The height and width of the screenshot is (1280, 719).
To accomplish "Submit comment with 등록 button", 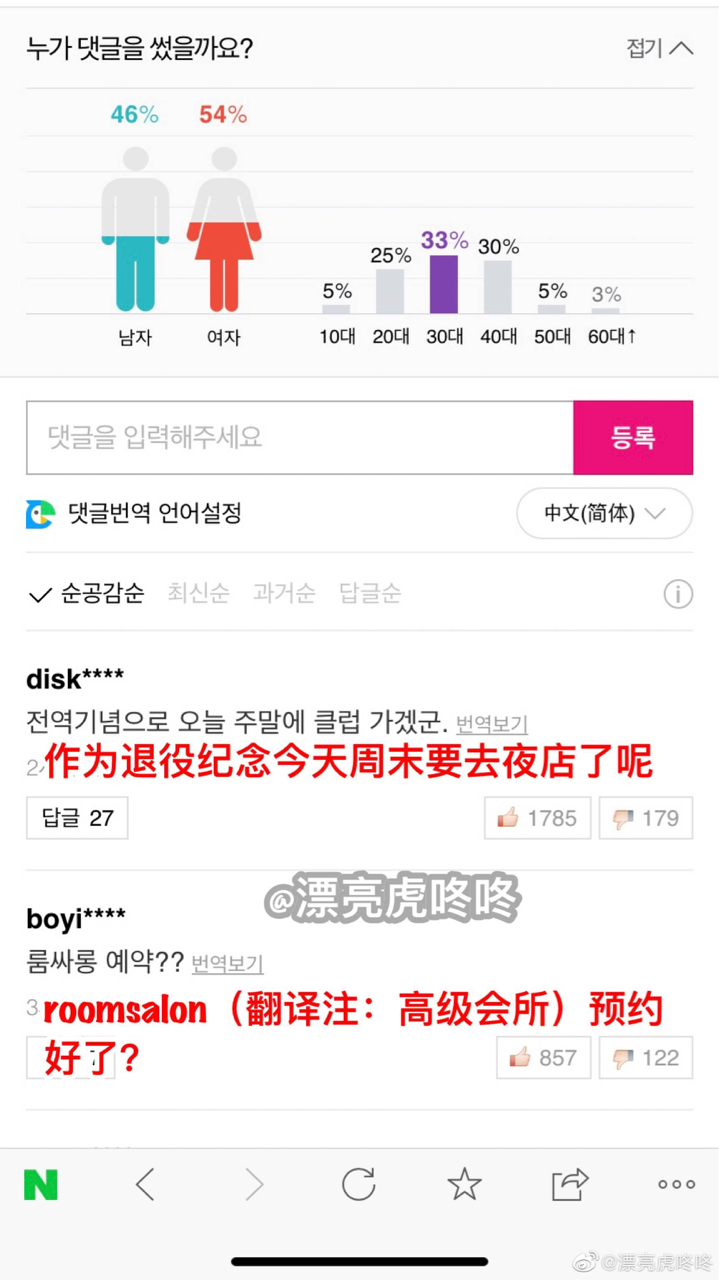I will (x=632, y=438).
